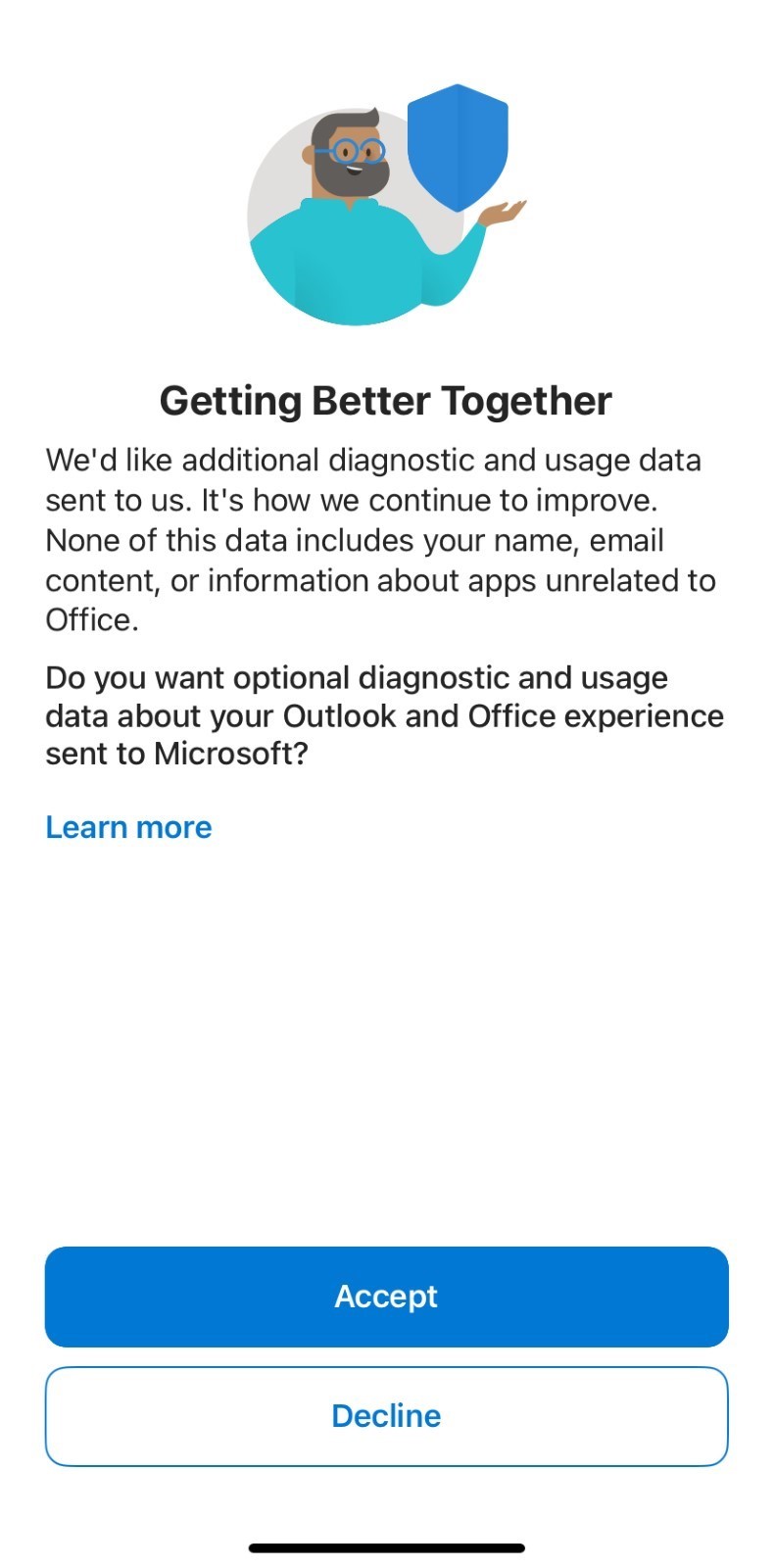The height and width of the screenshot is (1568, 774).
Task: Decline optional diagnostic data sharing
Action: 386,1416
